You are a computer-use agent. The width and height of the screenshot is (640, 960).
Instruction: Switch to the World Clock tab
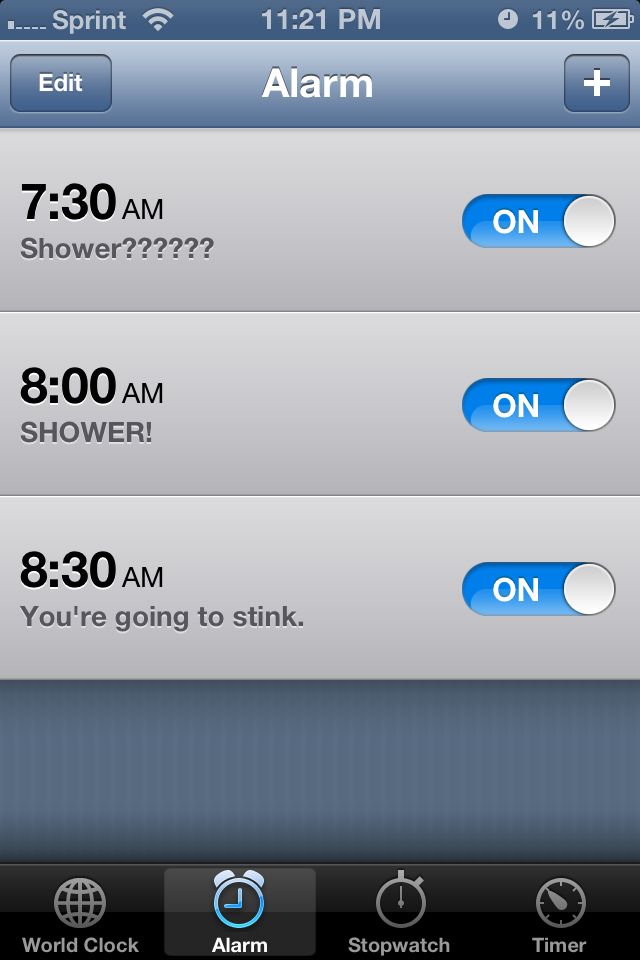point(80,915)
